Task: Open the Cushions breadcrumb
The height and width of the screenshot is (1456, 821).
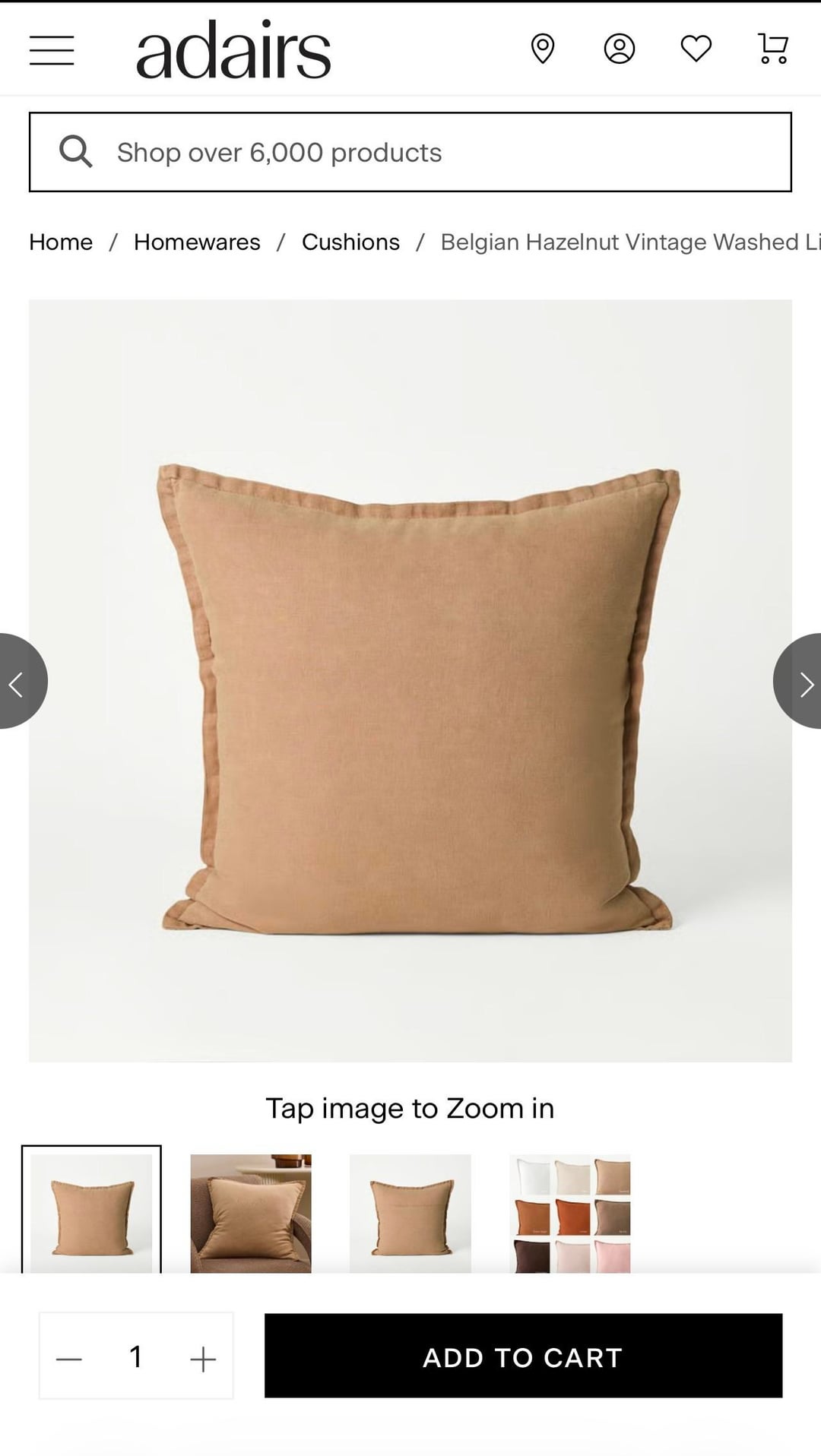Action: [350, 242]
